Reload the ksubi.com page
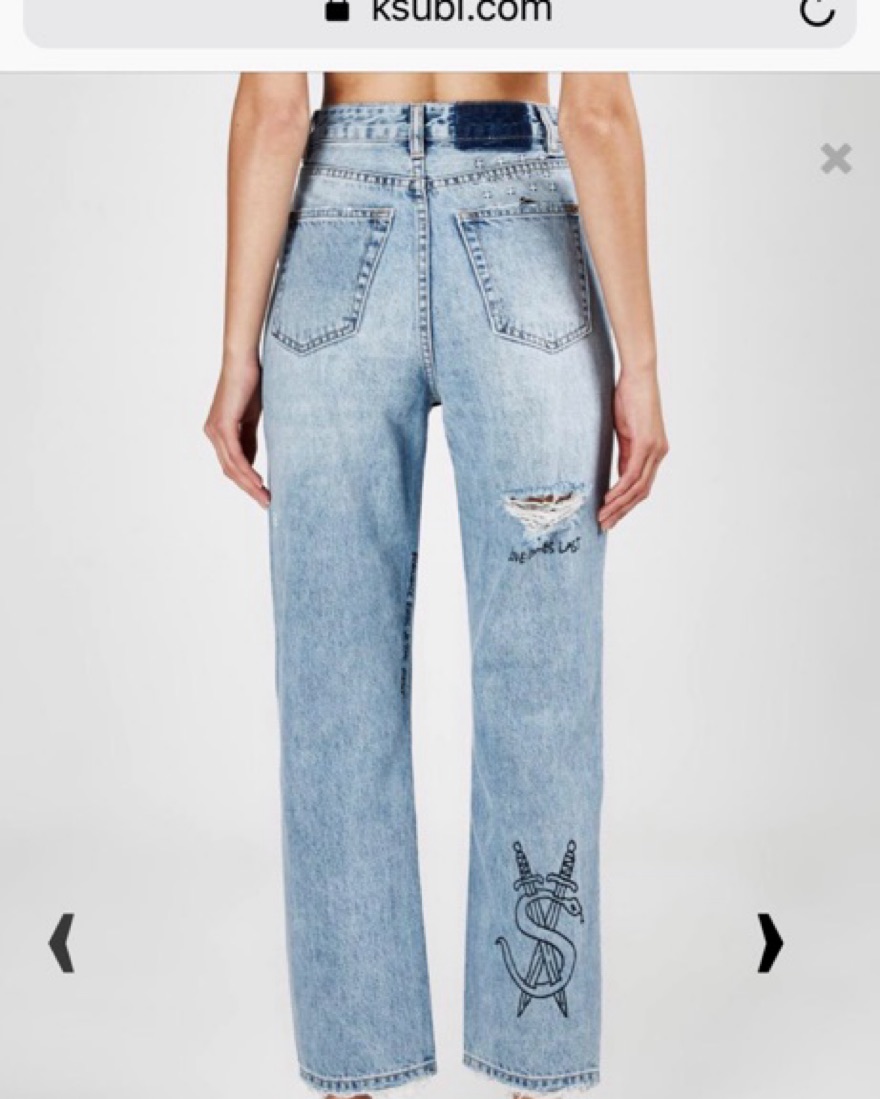The height and width of the screenshot is (1099, 880). tap(817, 12)
